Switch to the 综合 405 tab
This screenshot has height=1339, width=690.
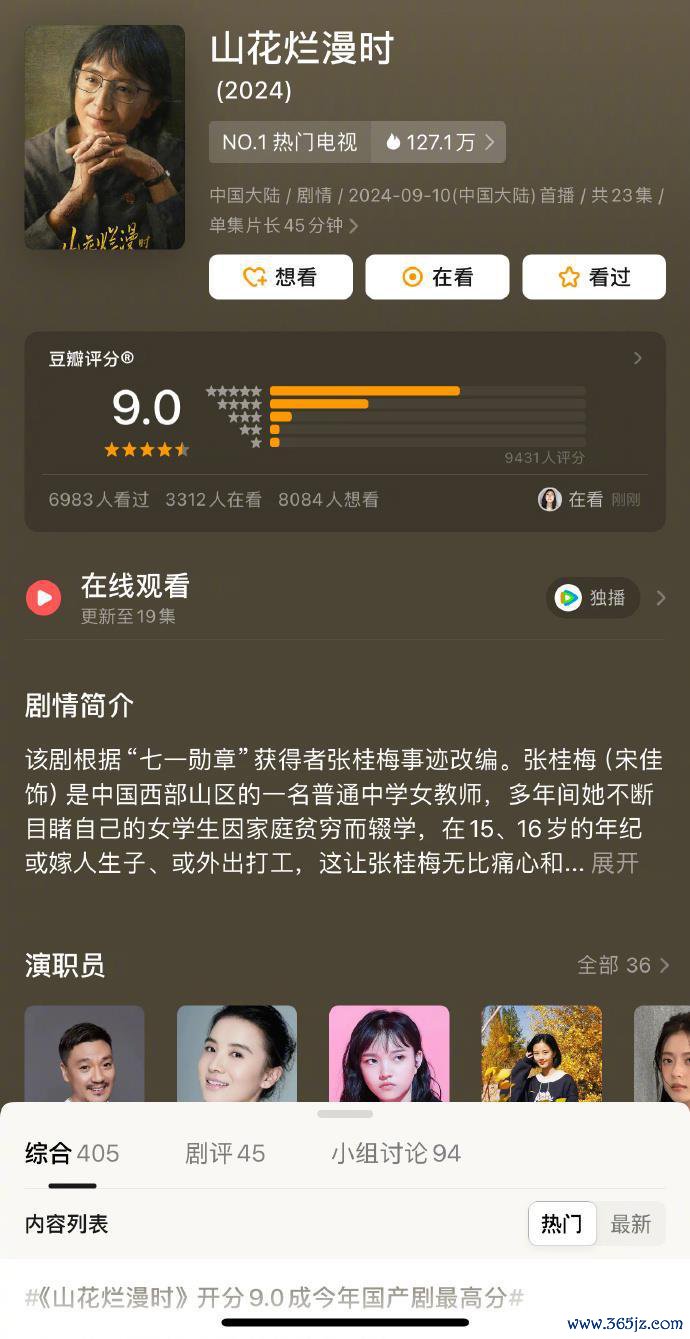click(72, 1153)
